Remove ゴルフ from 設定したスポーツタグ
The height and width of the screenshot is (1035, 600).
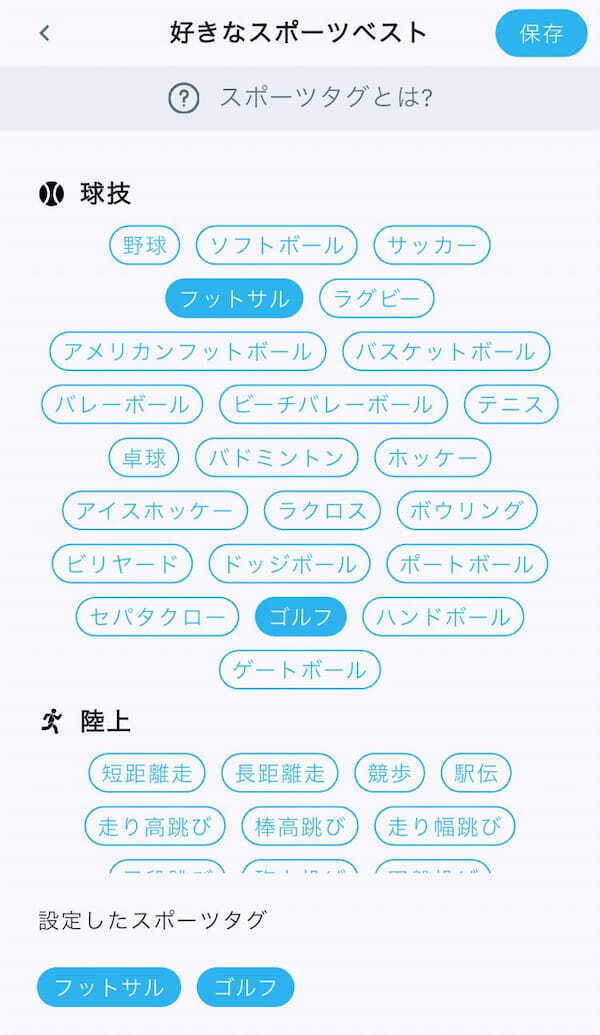tap(246, 987)
